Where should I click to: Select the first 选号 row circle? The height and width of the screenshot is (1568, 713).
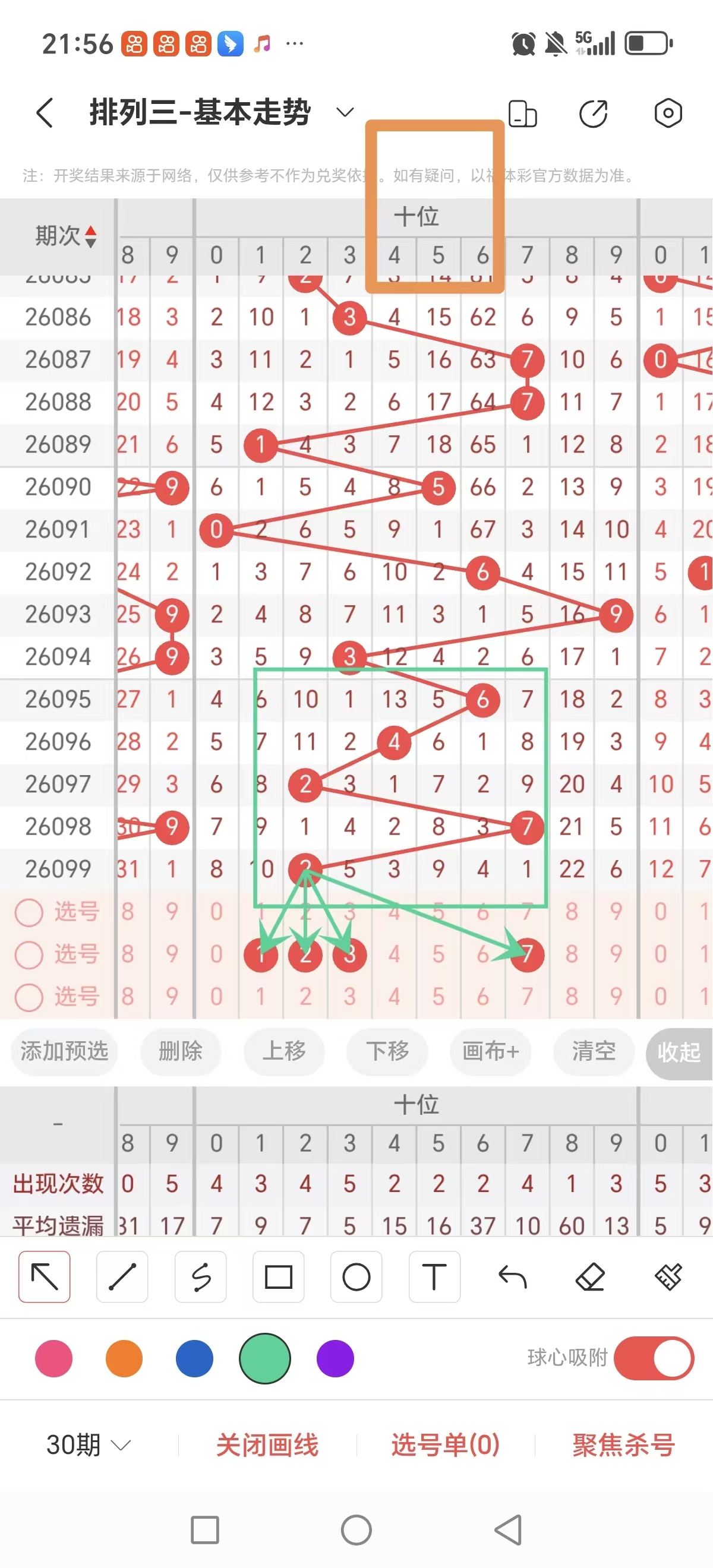[x=29, y=912]
